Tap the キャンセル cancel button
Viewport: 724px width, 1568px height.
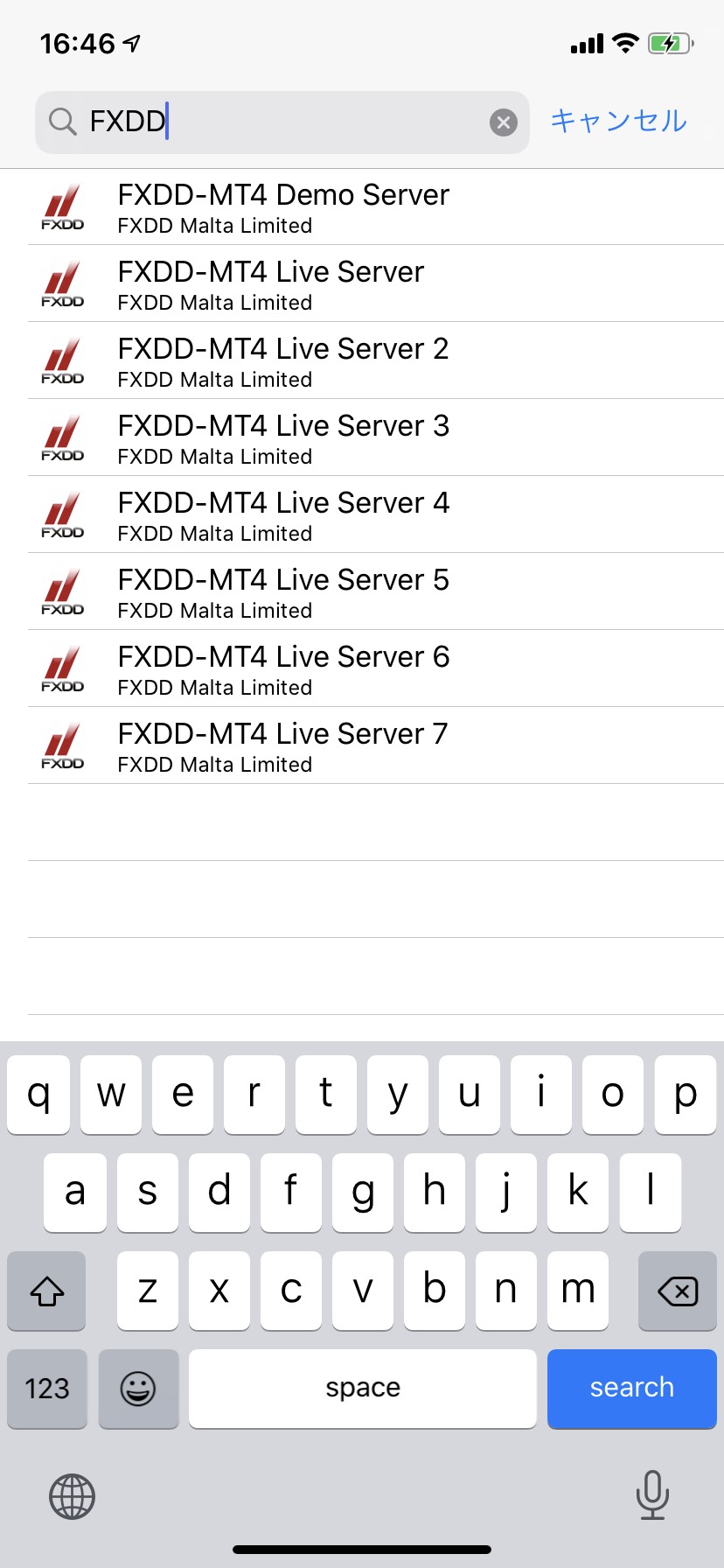pos(618,121)
